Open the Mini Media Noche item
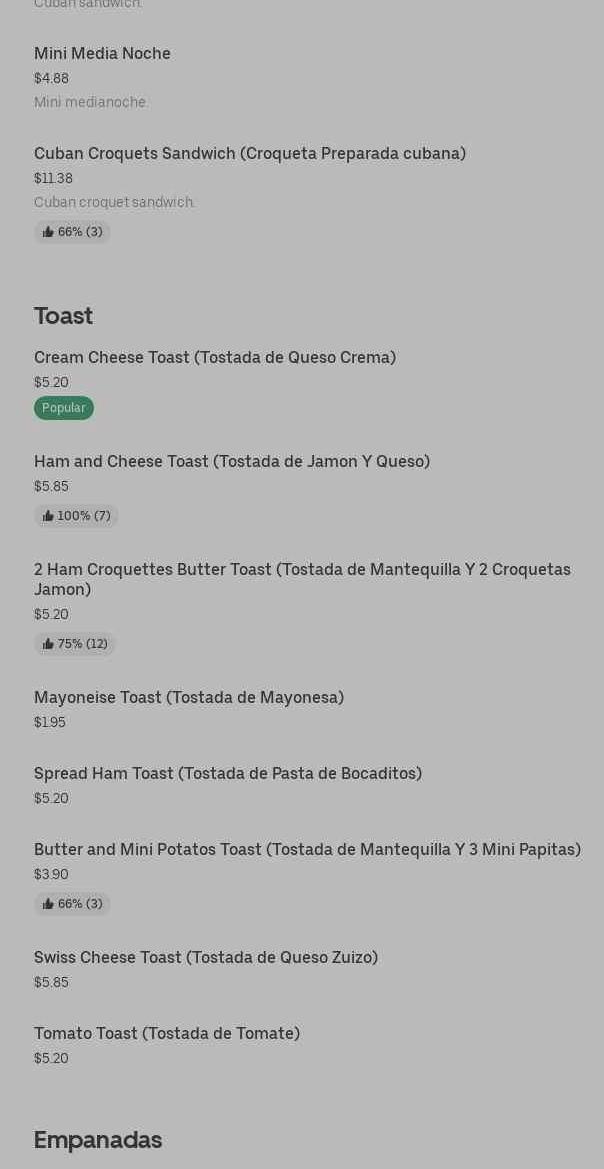 tap(102, 54)
